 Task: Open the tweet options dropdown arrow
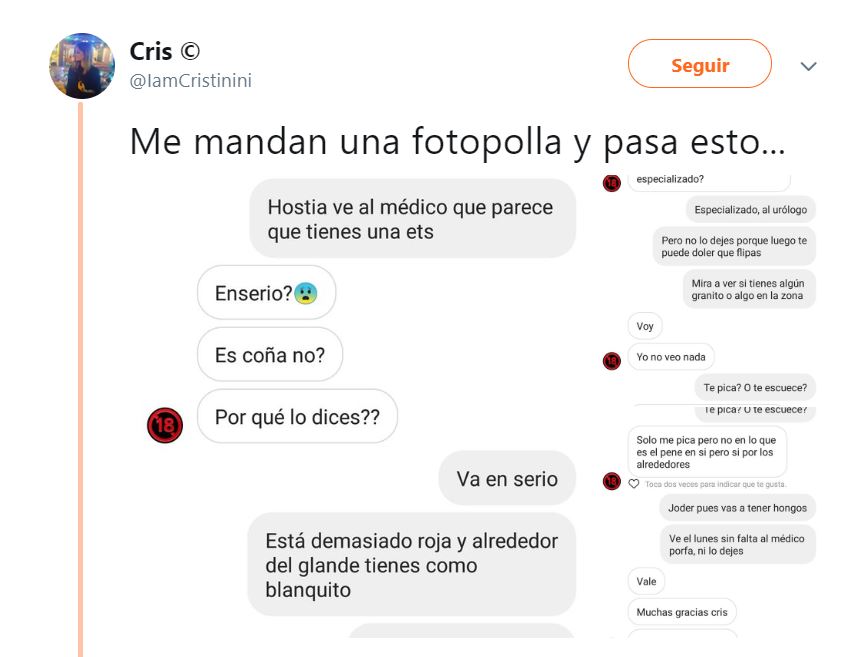[x=808, y=66]
